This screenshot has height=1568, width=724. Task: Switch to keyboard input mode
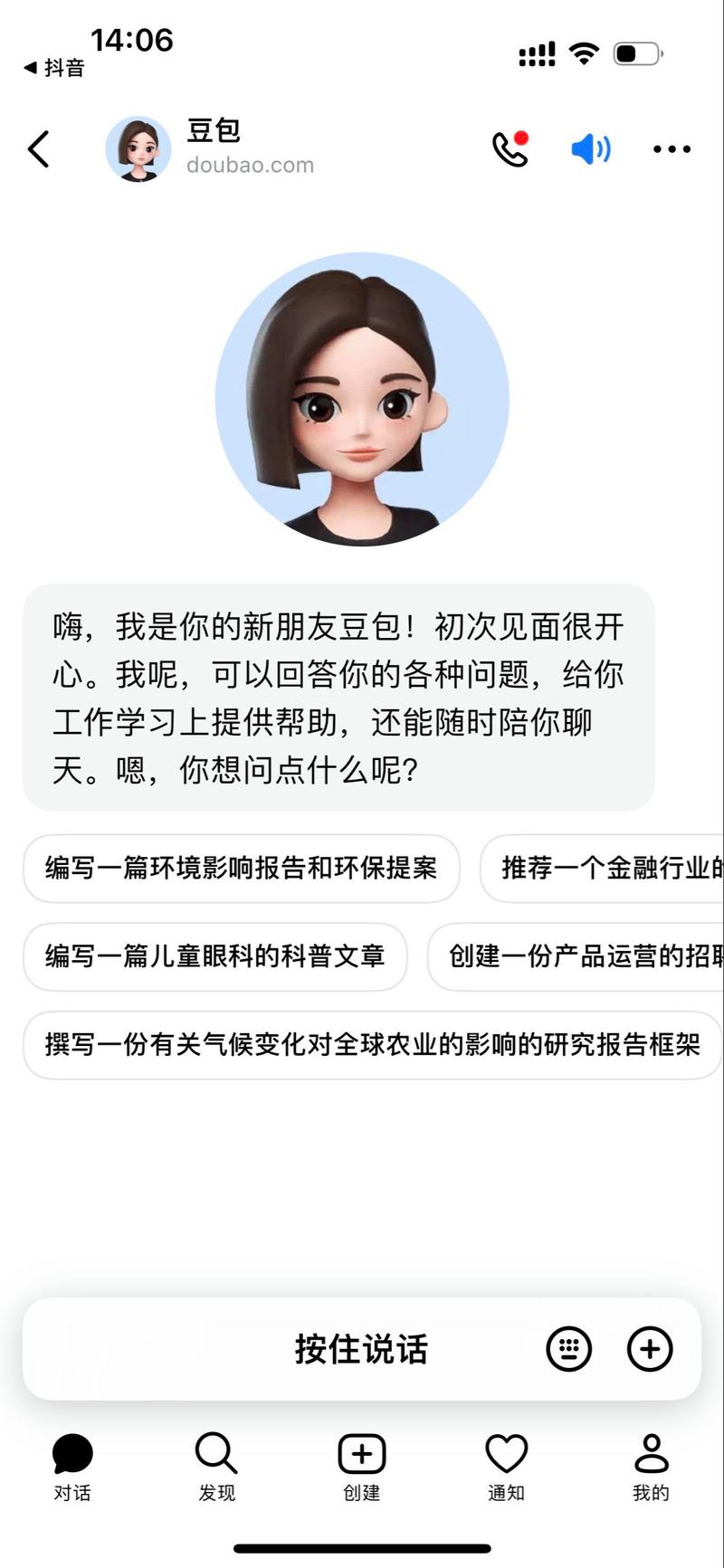pos(568,1349)
